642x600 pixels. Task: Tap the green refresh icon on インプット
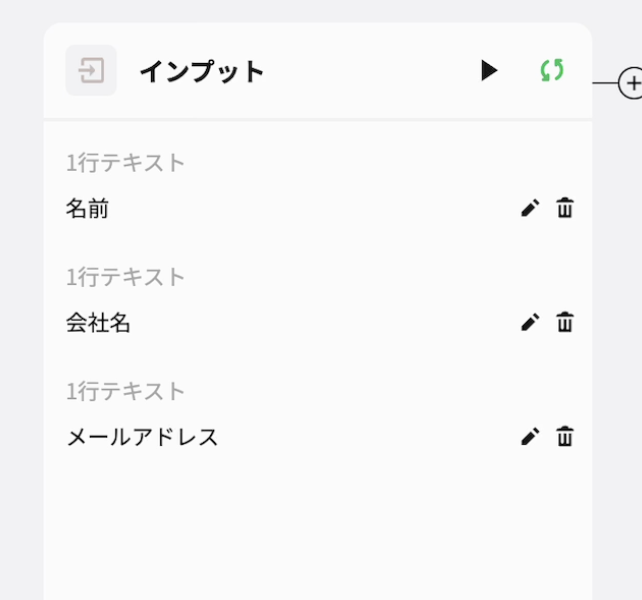click(x=552, y=71)
